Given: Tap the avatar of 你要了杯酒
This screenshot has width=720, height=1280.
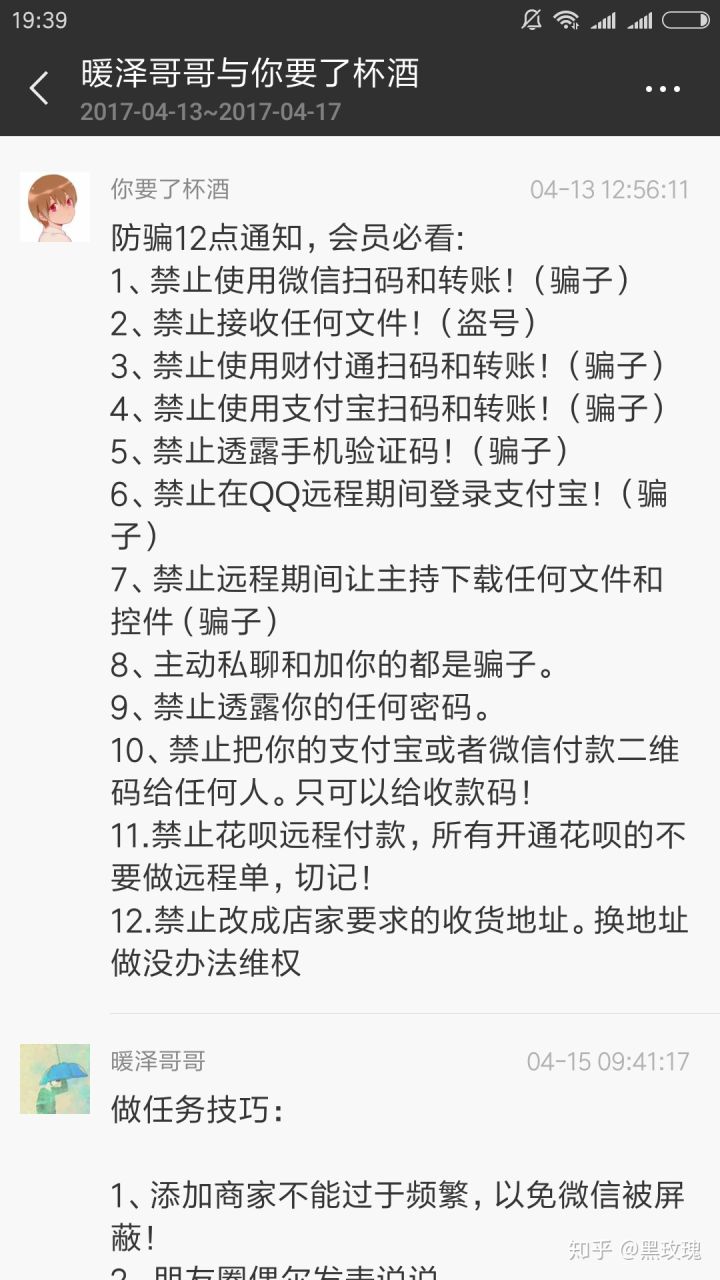Looking at the screenshot, I should [55, 206].
